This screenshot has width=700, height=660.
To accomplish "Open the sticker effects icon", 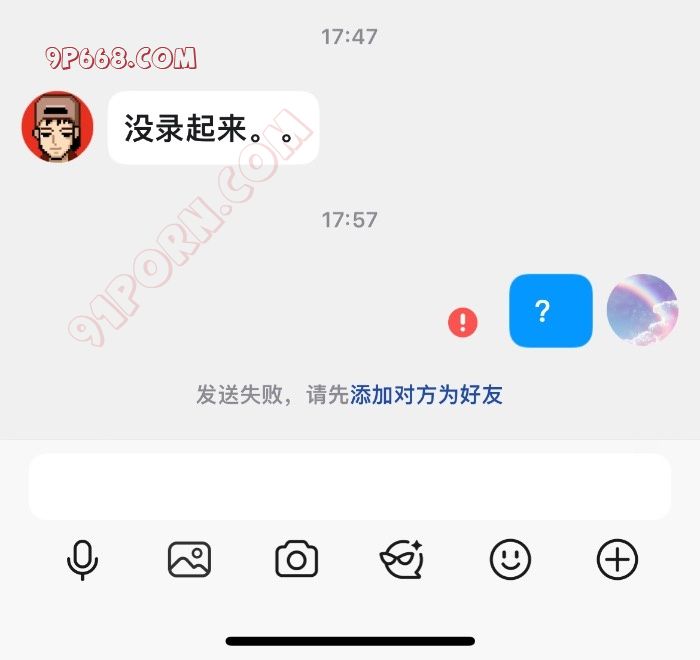I will click(x=402, y=560).
